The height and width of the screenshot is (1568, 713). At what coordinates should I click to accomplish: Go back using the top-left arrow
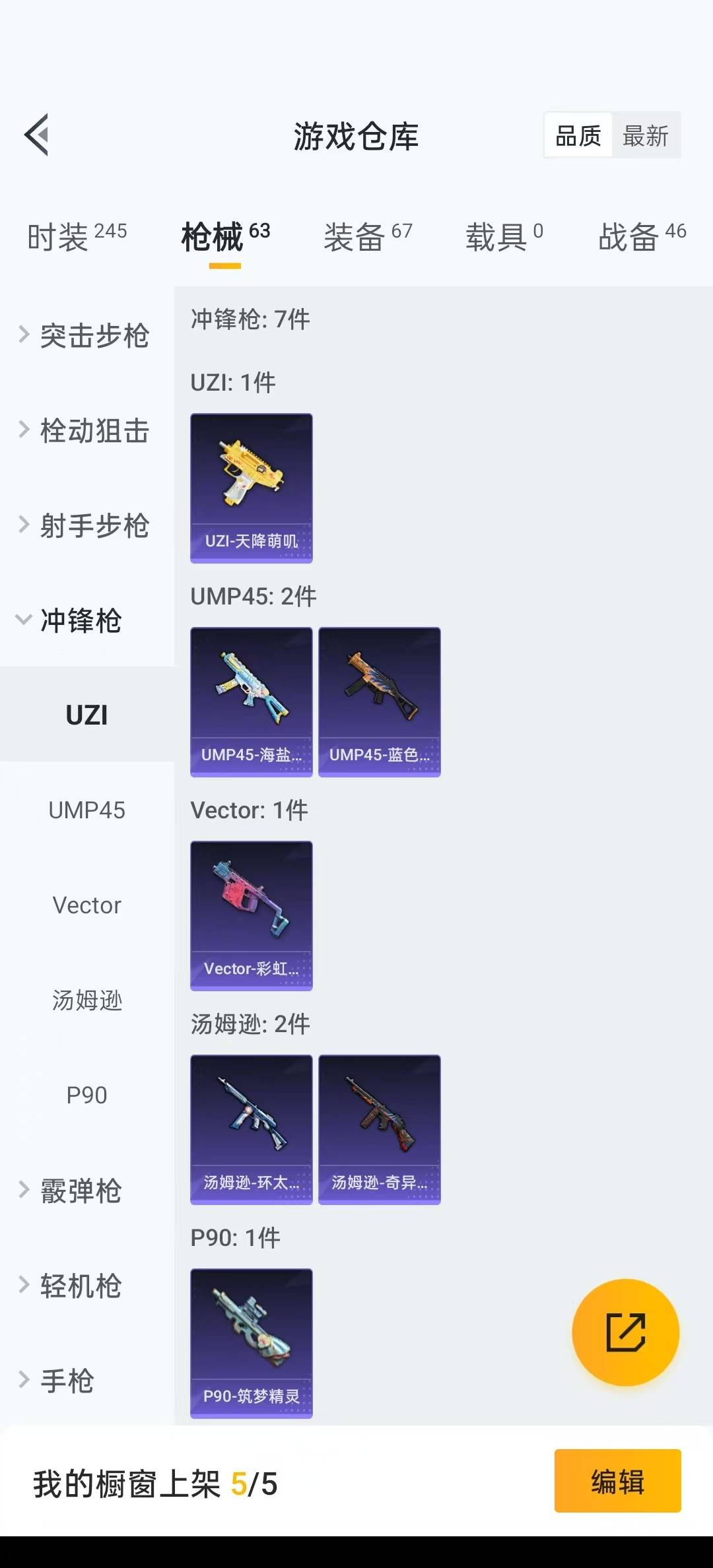point(37,135)
